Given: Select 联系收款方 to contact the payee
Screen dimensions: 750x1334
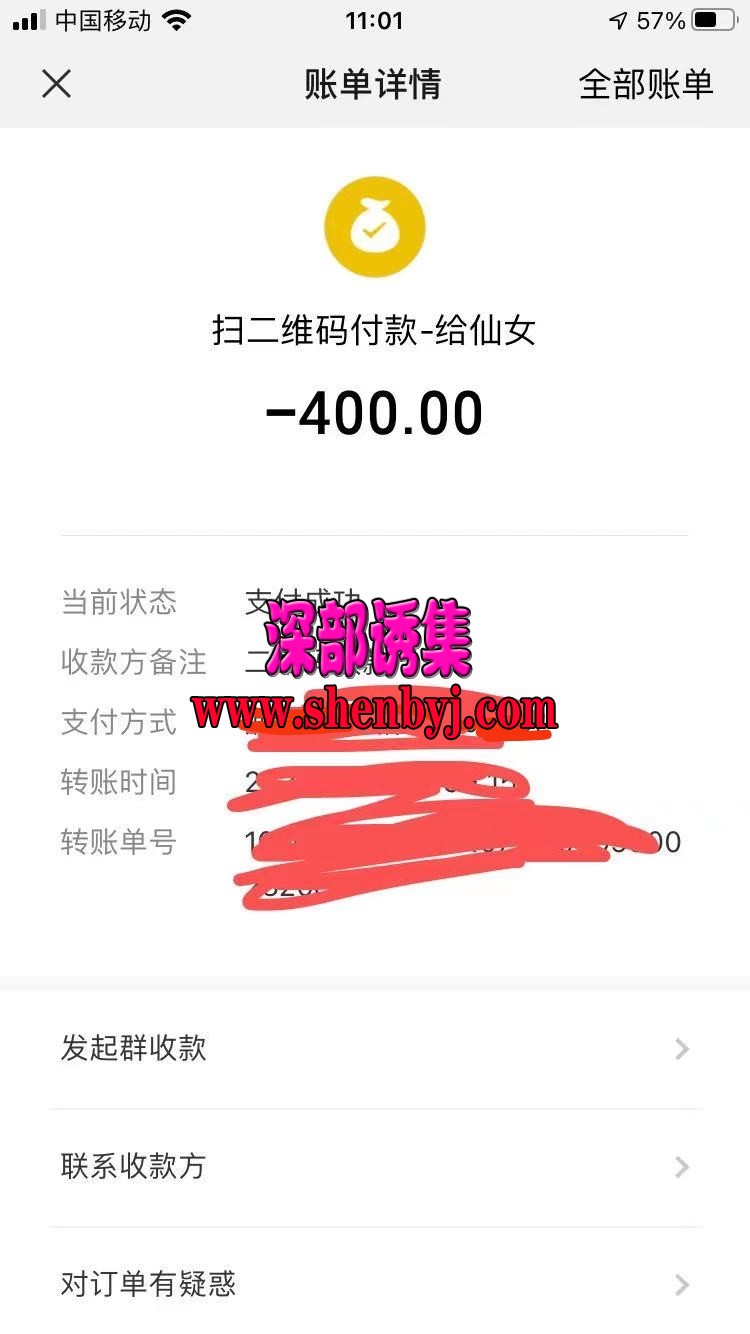Looking at the screenshot, I should (375, 1166).
